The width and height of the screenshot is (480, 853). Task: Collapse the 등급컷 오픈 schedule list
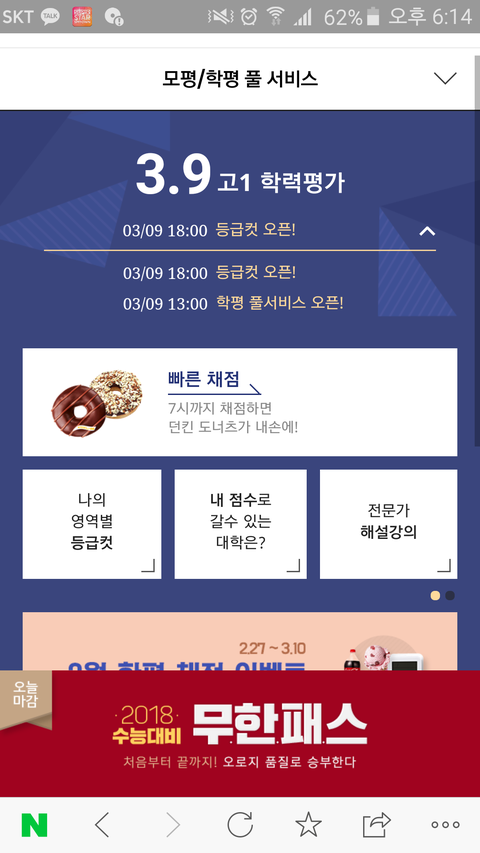click(427, 231)
